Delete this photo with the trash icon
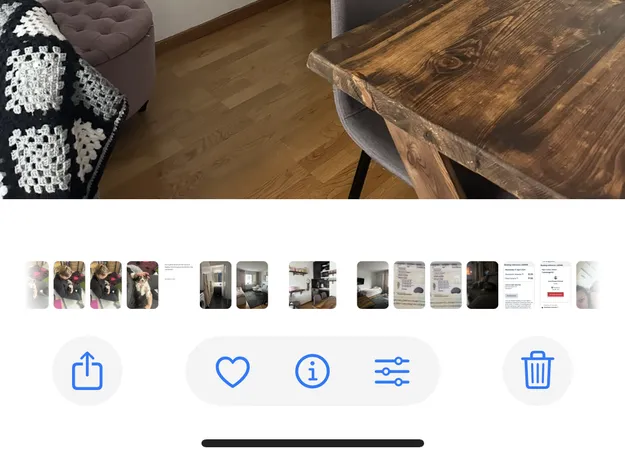The width and height of the screenshot is (625, 460). 537,371
